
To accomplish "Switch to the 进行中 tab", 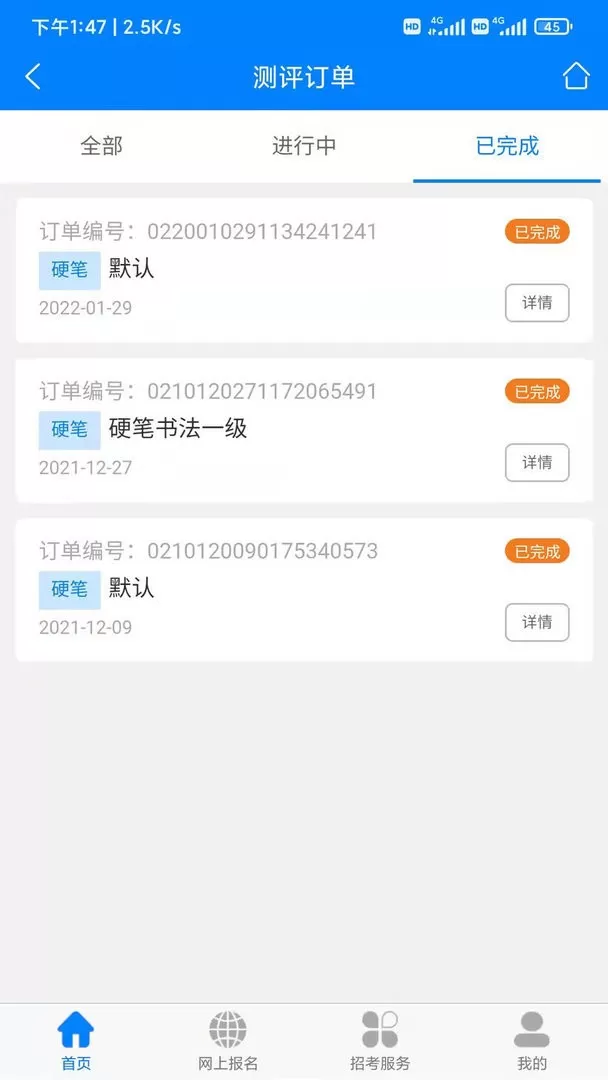I will pos(304,146).
